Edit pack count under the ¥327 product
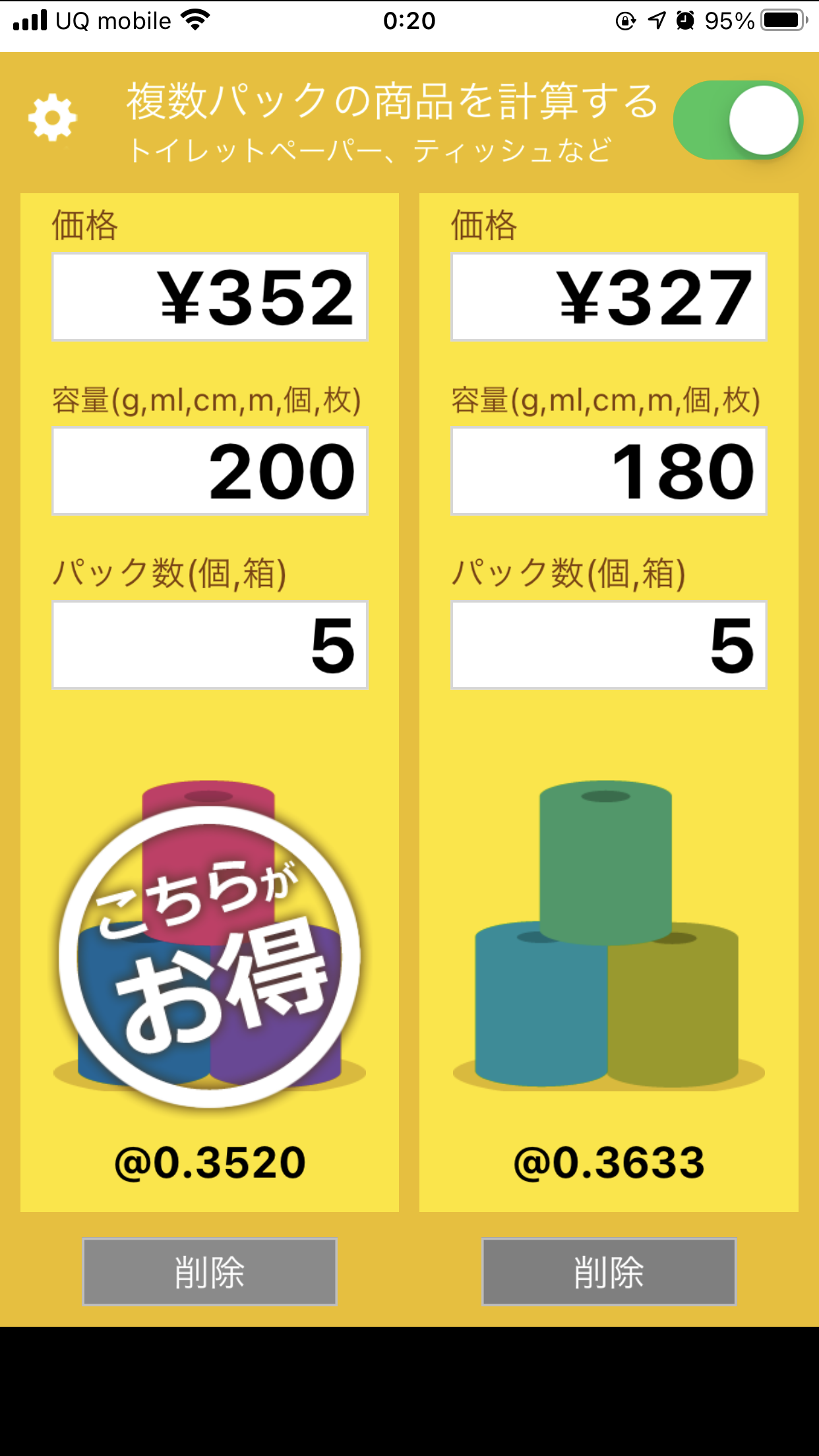Viewport: 819px width, 1456px height. tap(609, 645)
